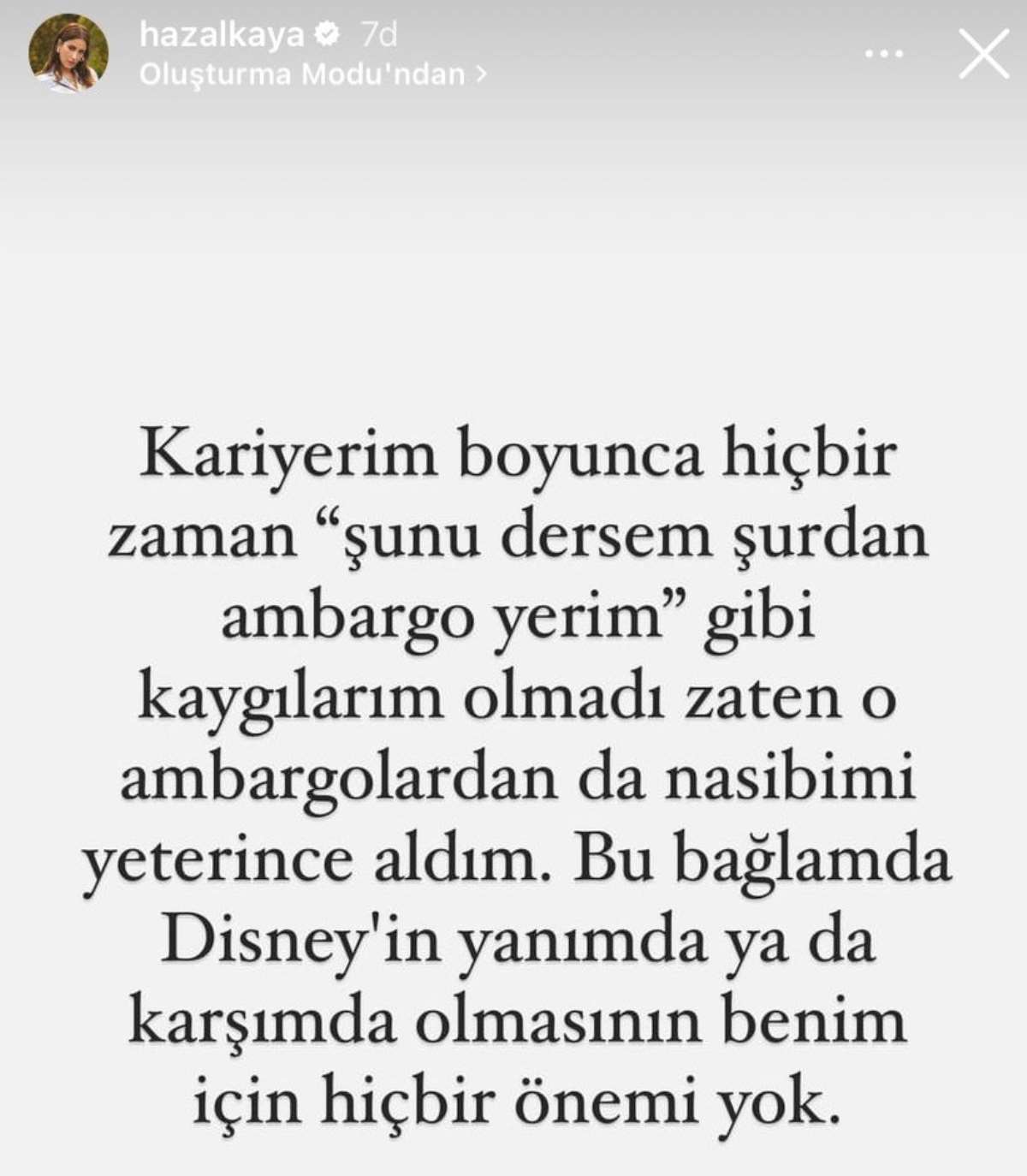The image size is (1027, 1176).
Task: Open the three-dot story options menu
Action: (883, 54)
